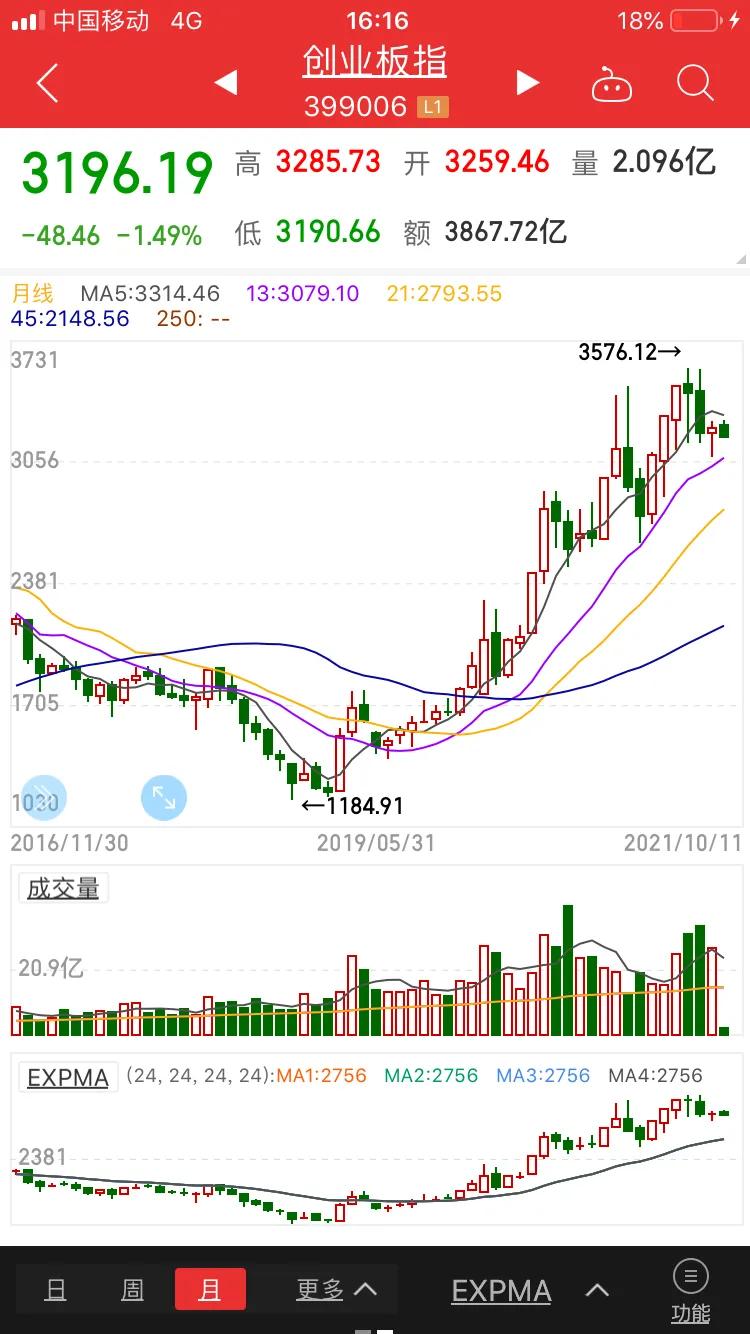Select the underlined EXPMA indicator label
750x1334 pixels.
point(500,1289)
